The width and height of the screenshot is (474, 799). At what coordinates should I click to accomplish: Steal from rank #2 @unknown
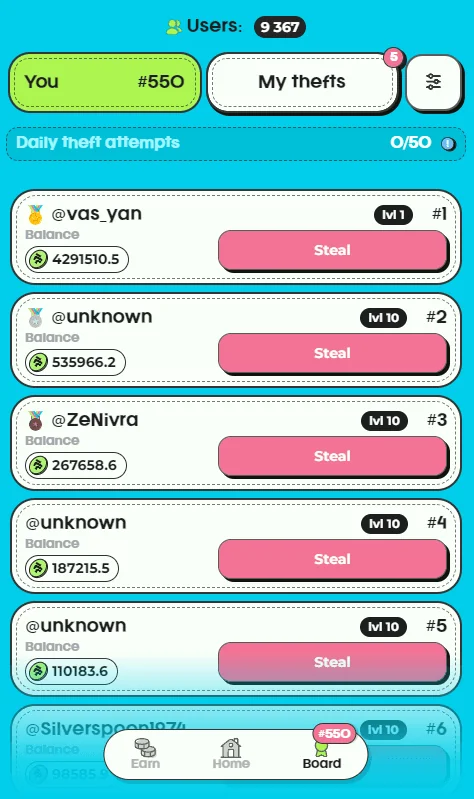pyautogui.click(x=333, y=353)
